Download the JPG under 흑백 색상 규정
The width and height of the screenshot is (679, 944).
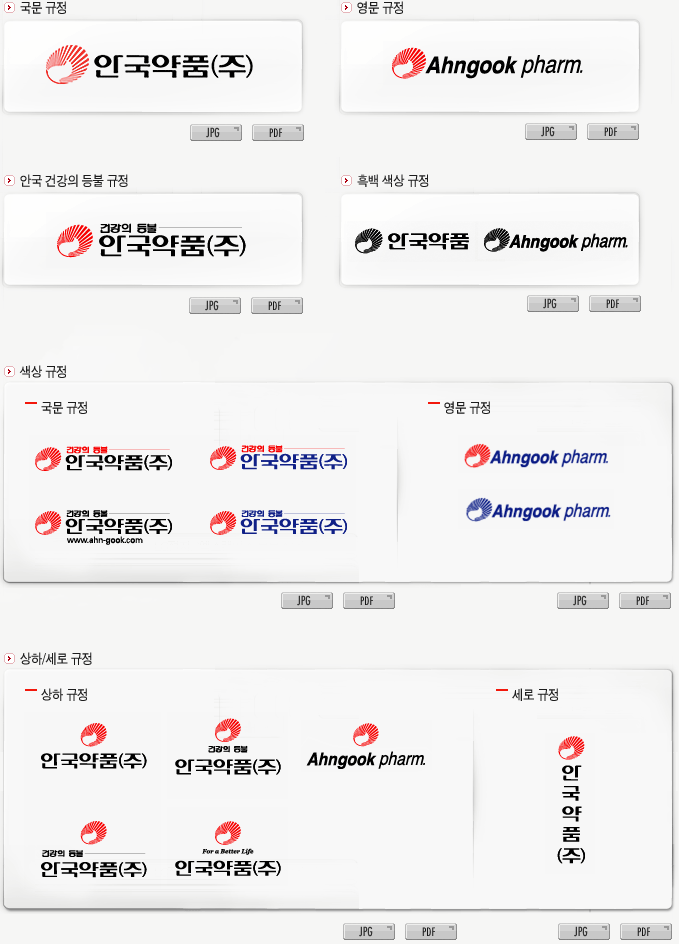click(x=552, y=303)
